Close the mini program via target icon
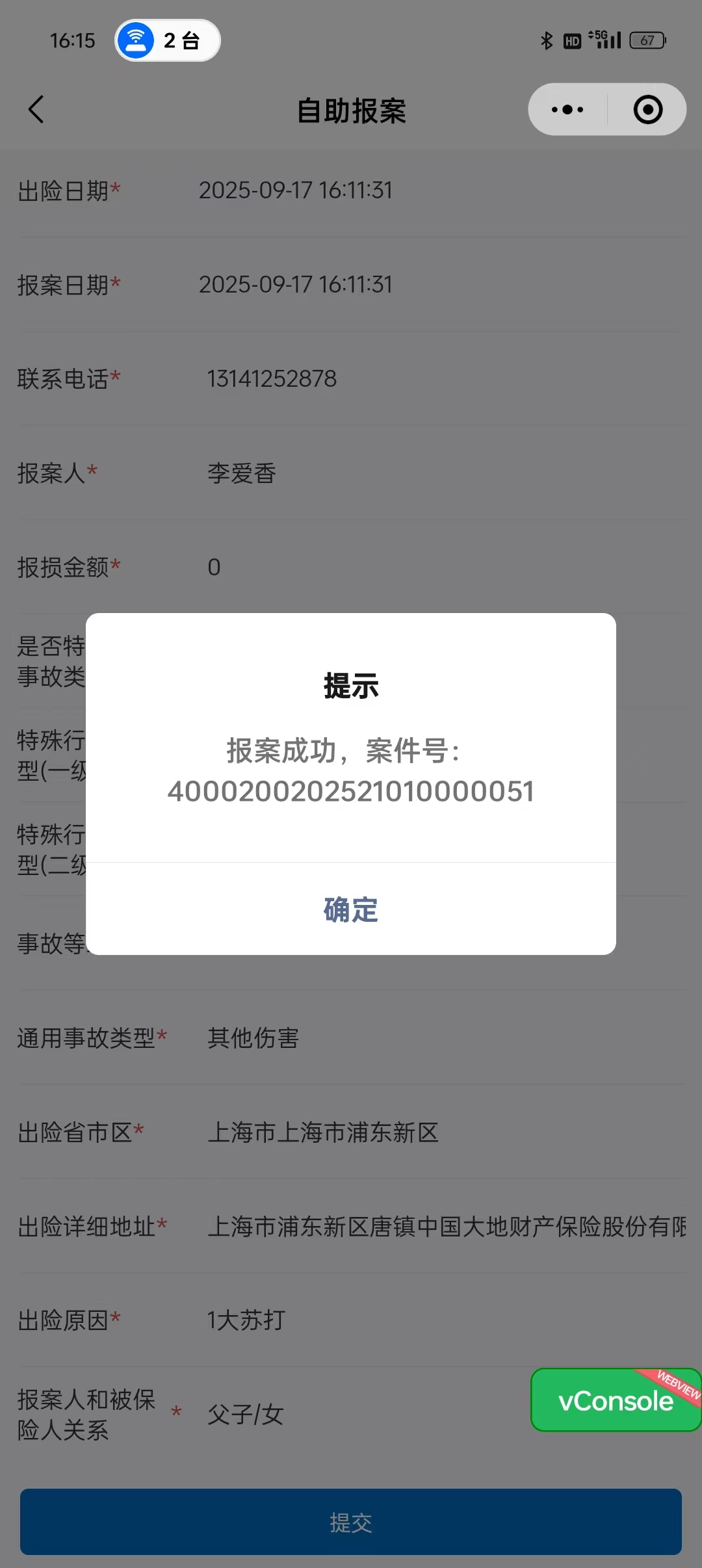 point(647,109)
